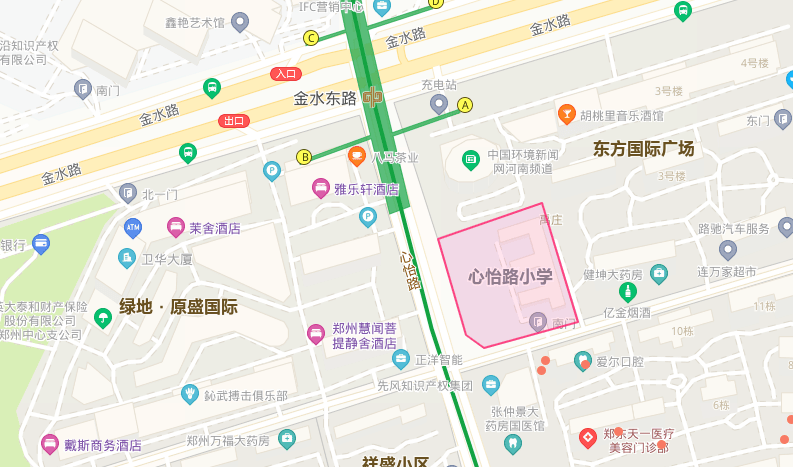Open the 鑫艳艺术馆 marker
Image resolution: width=793 pixels, height=467 pixels.
(240, 21)
